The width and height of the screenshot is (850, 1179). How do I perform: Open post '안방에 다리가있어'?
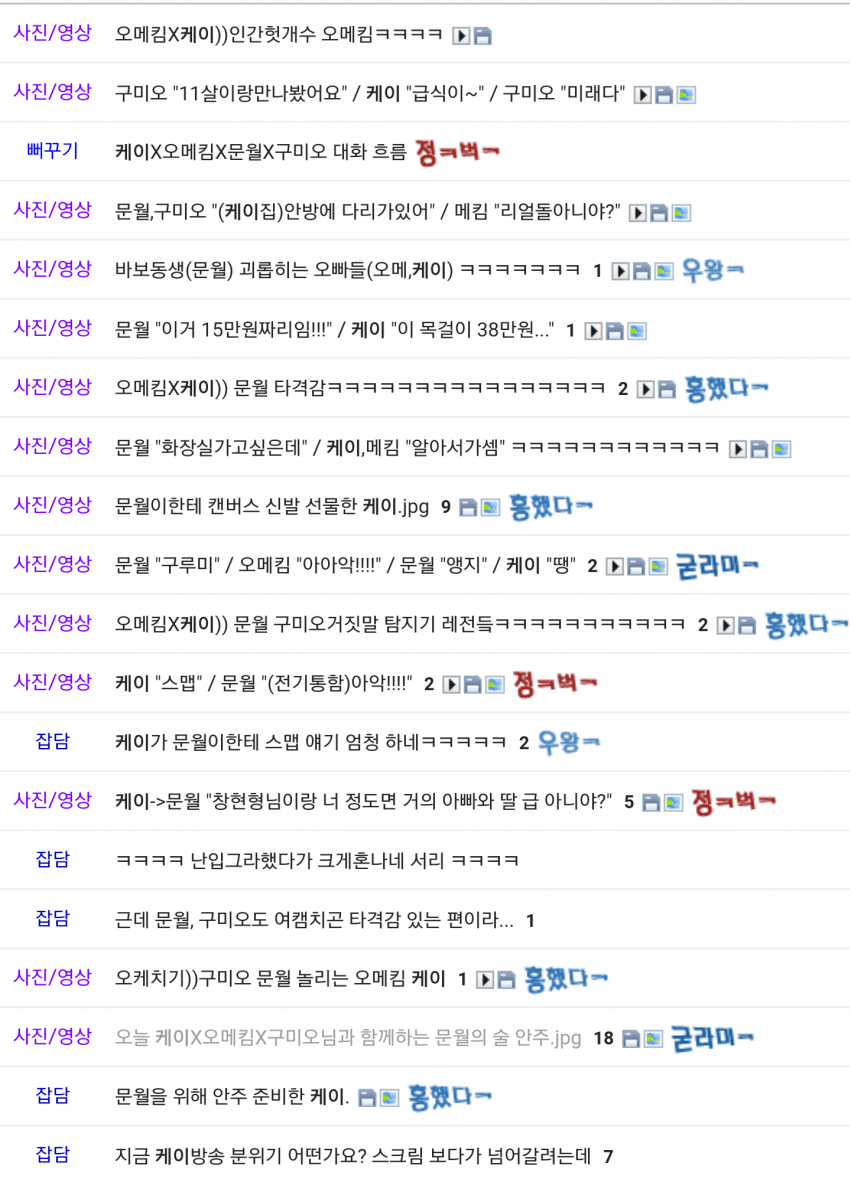(x=367, y=212)
